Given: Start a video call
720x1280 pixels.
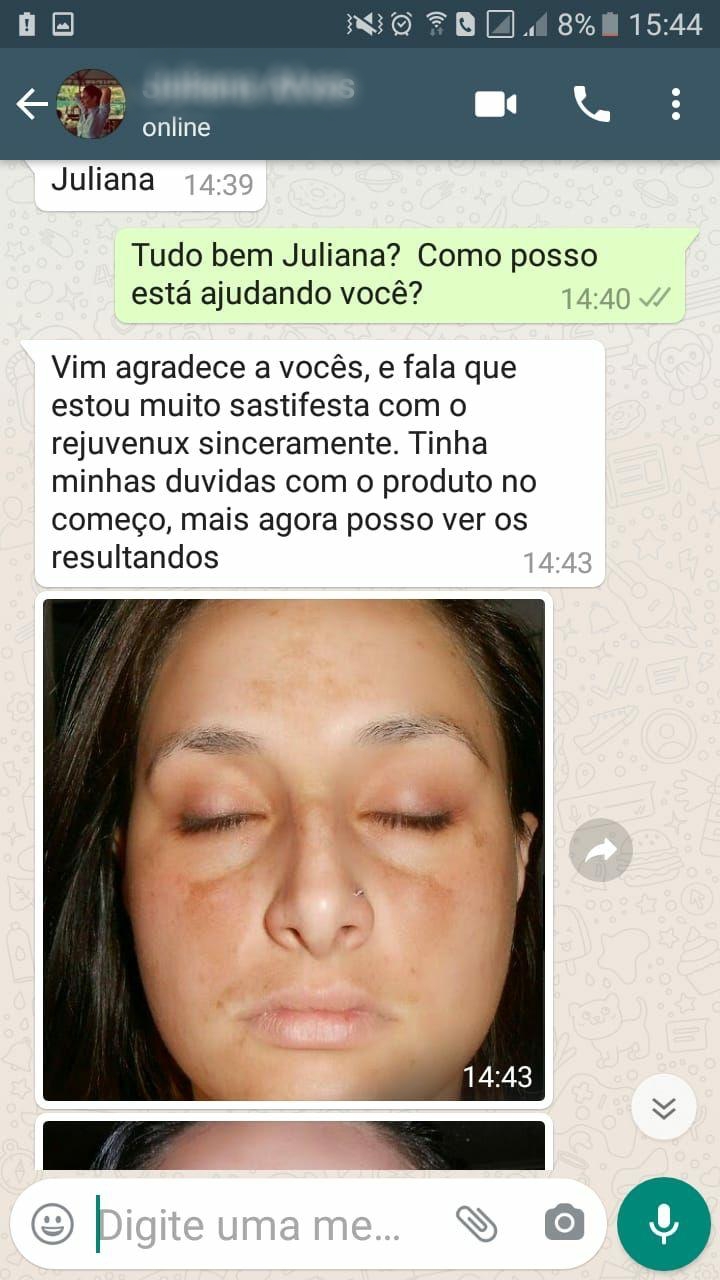Looking at the screenshot, I should click(x=496, y=104).
